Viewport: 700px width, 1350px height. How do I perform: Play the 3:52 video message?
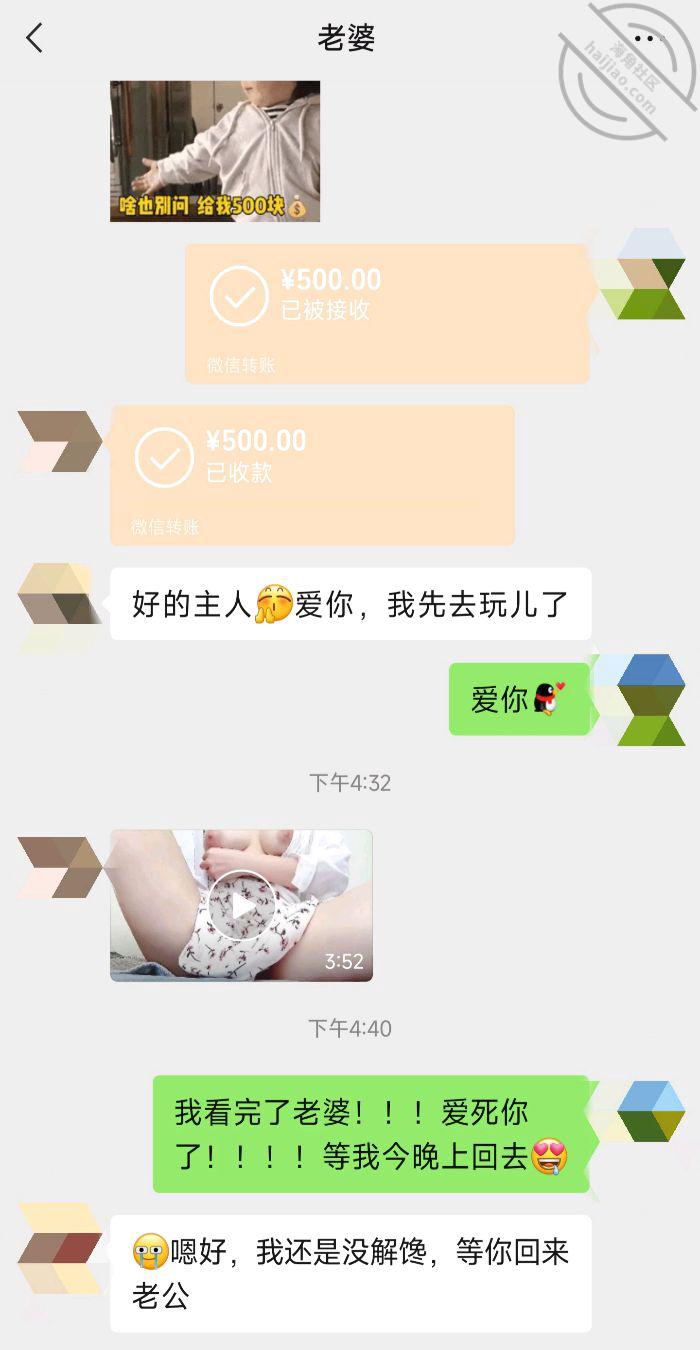pos(241,905)
